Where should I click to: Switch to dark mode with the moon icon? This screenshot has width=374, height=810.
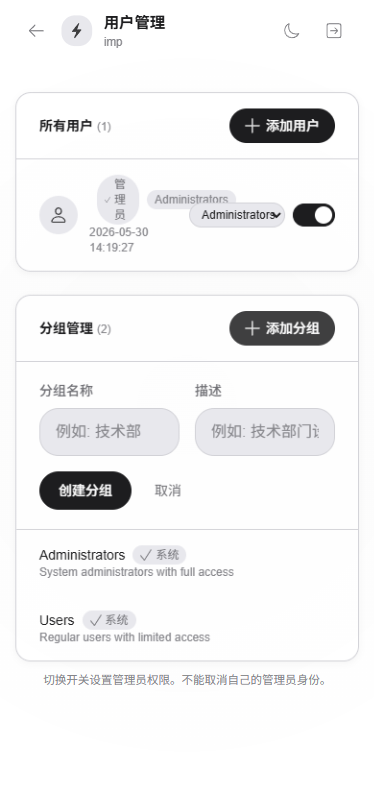pos(292,31)
